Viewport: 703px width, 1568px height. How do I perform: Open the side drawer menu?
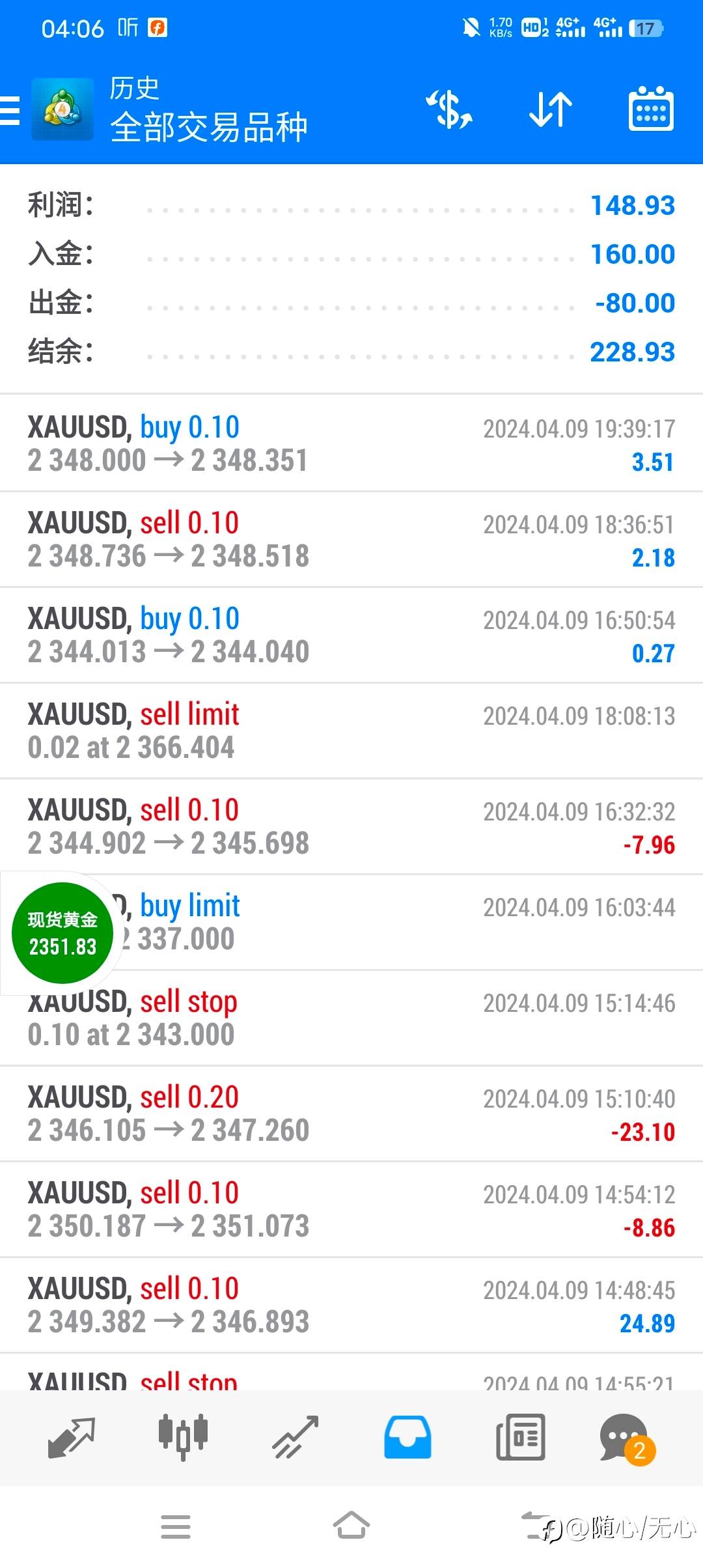[10, 109]
